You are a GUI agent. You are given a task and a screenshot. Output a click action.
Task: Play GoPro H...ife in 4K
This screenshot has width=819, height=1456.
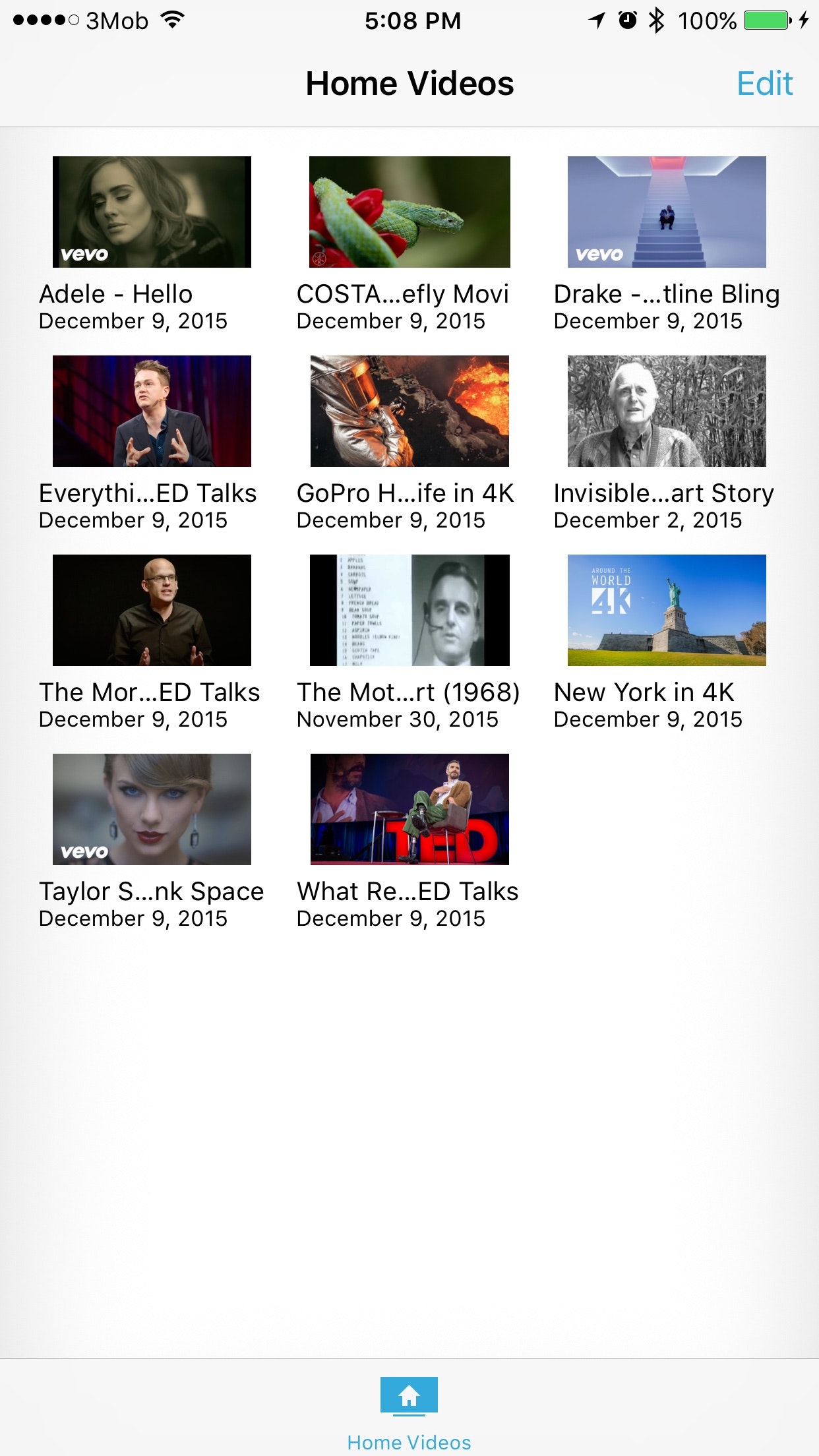(x=409, y=411)
